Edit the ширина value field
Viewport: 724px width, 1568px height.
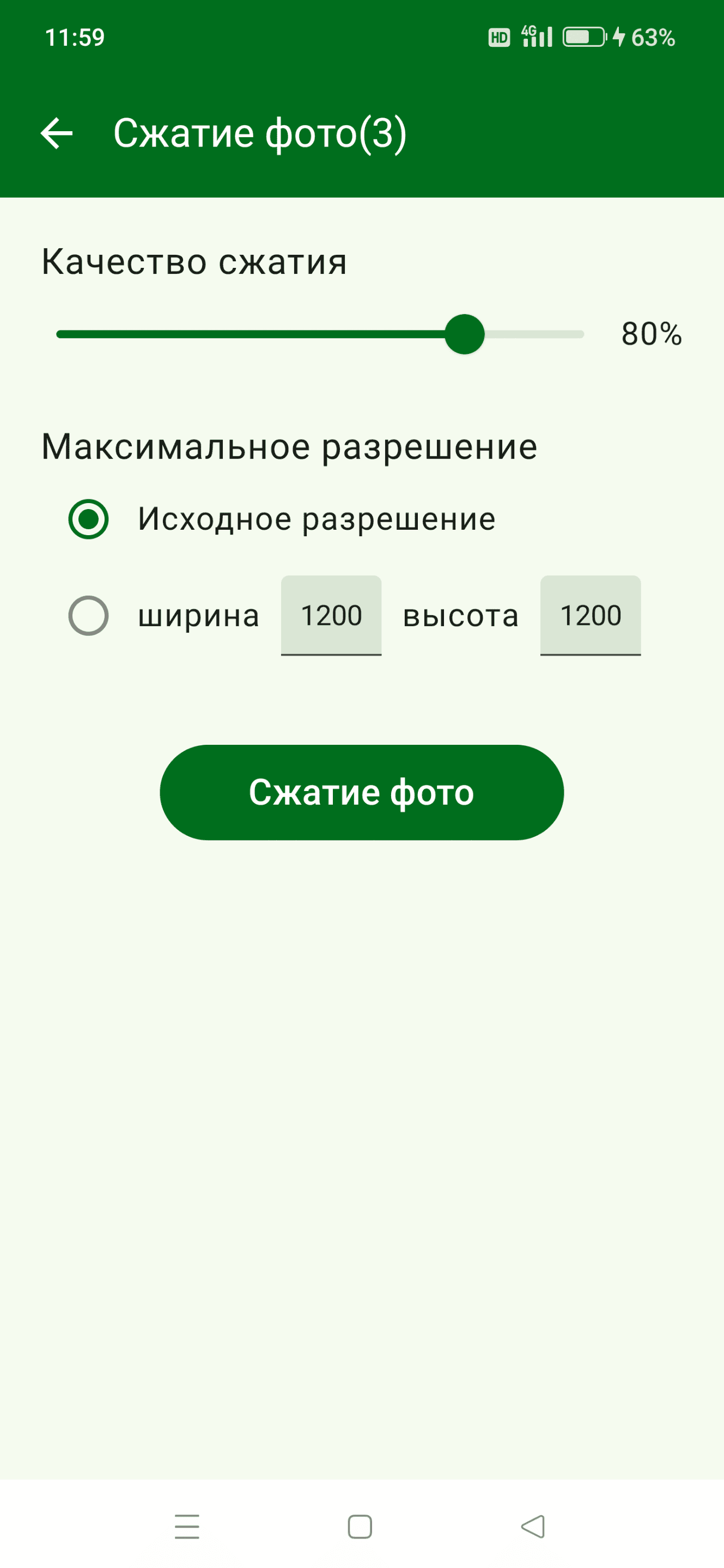[331, 615]
